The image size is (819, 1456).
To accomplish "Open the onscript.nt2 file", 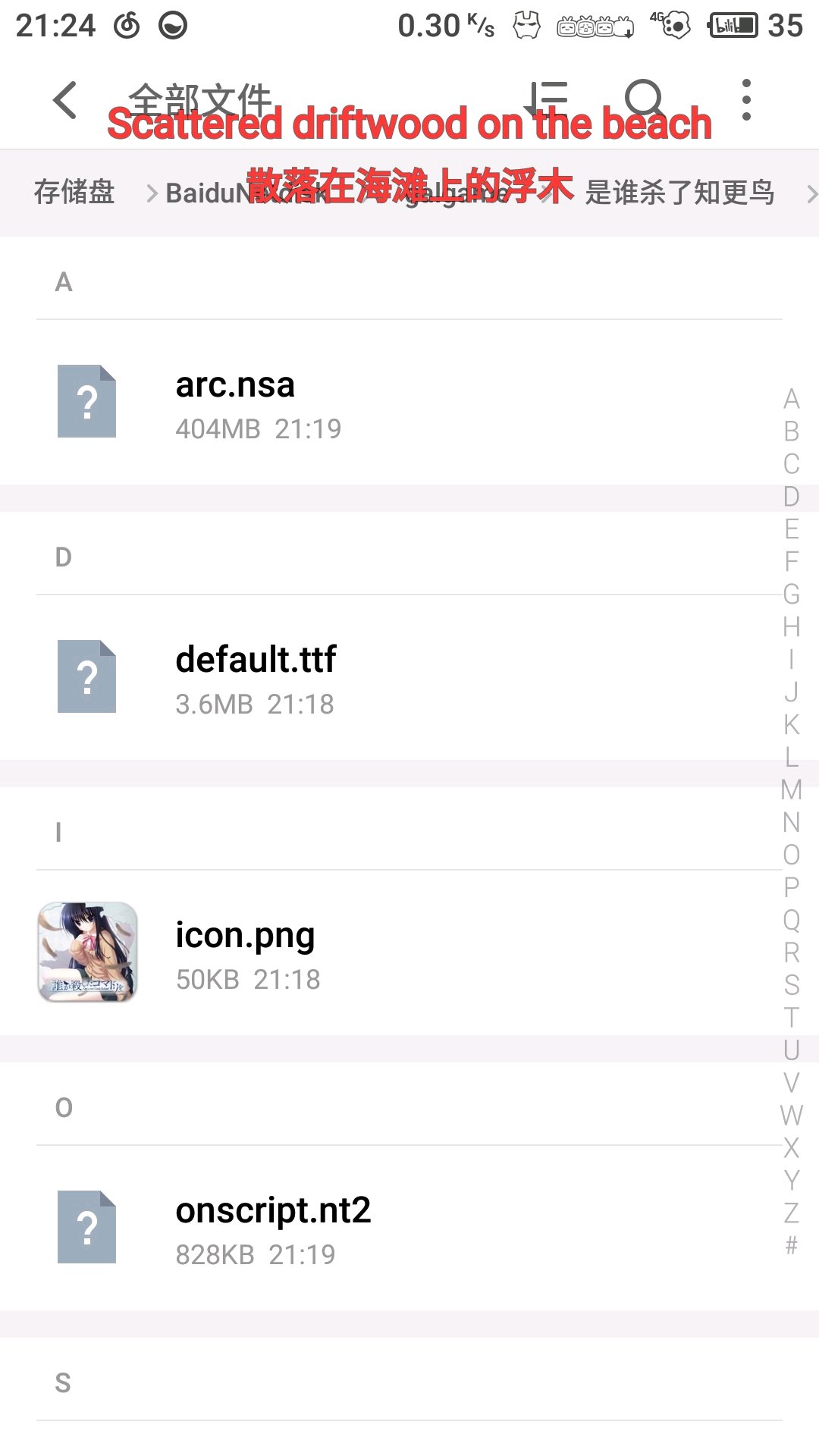I will pos(409,1228).
